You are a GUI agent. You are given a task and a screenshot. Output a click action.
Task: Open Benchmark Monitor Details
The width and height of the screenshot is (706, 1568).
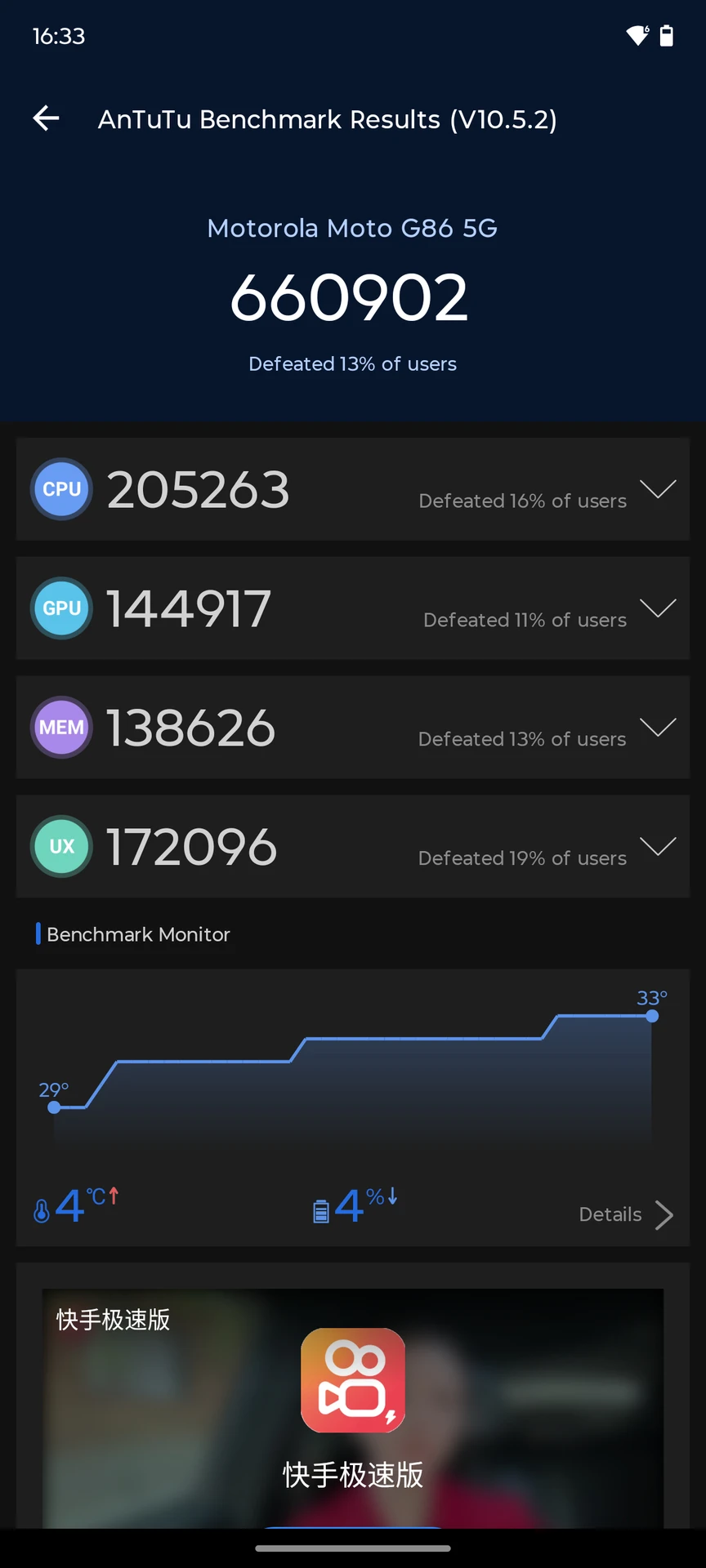click(626, 1214)
